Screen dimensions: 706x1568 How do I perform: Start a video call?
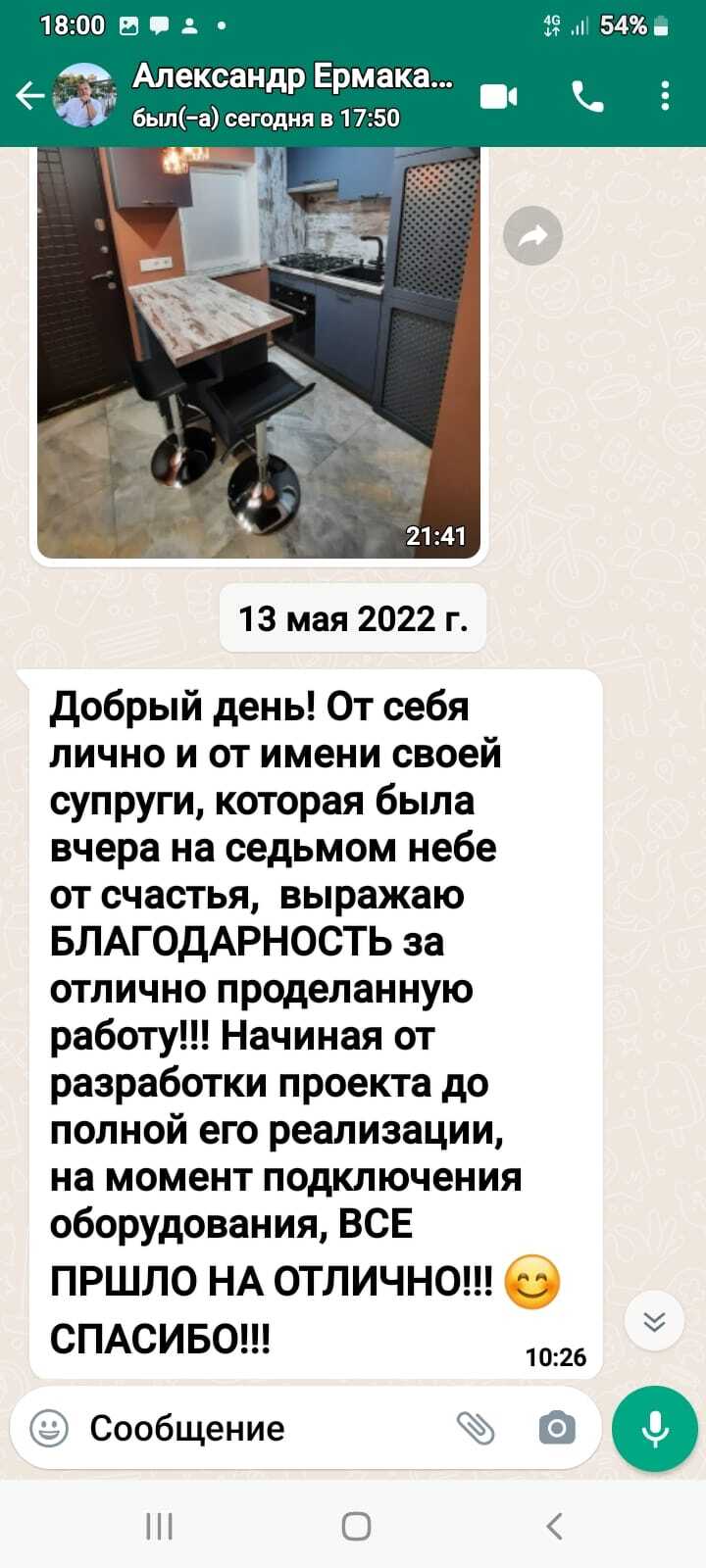click(x=498, y=96)
